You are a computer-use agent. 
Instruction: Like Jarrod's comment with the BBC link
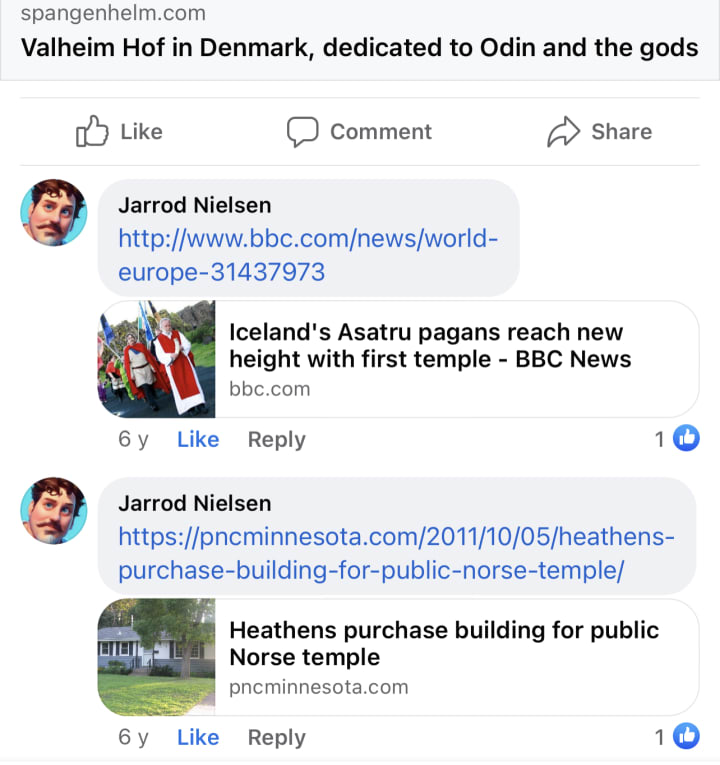click(x=197, y=439)
